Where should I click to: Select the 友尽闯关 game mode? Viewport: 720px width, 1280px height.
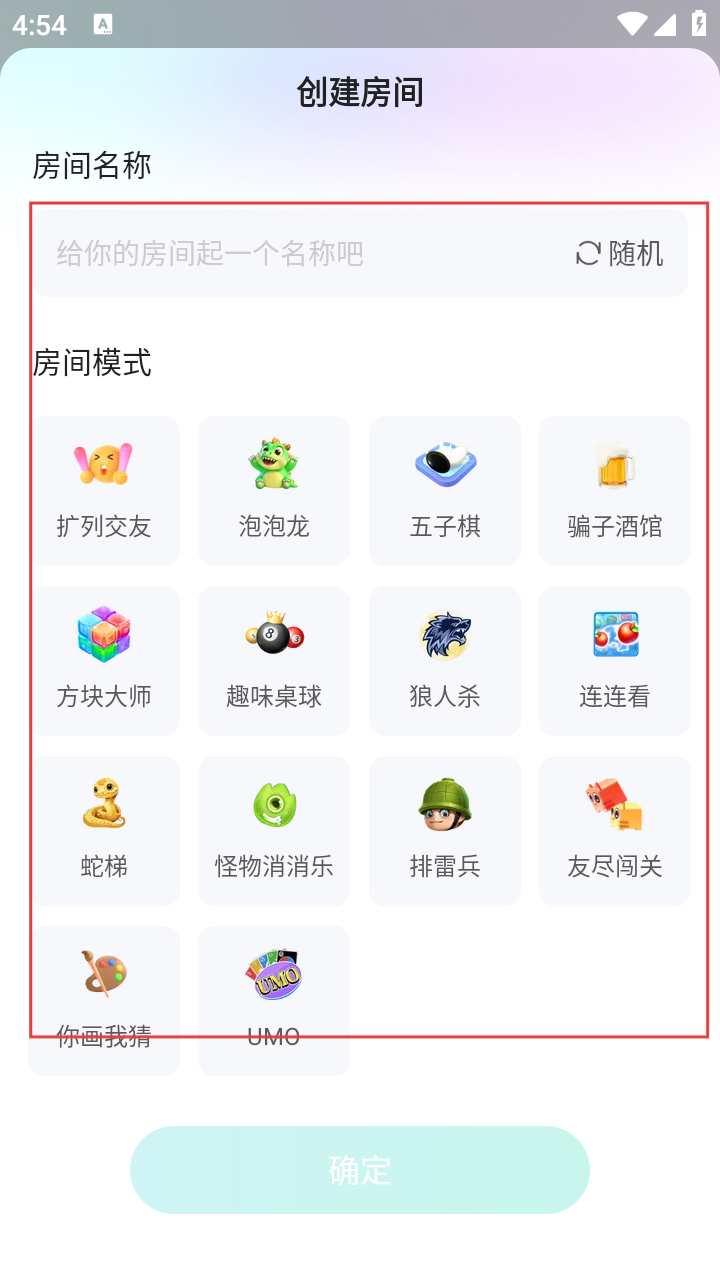tap(615, 831)
